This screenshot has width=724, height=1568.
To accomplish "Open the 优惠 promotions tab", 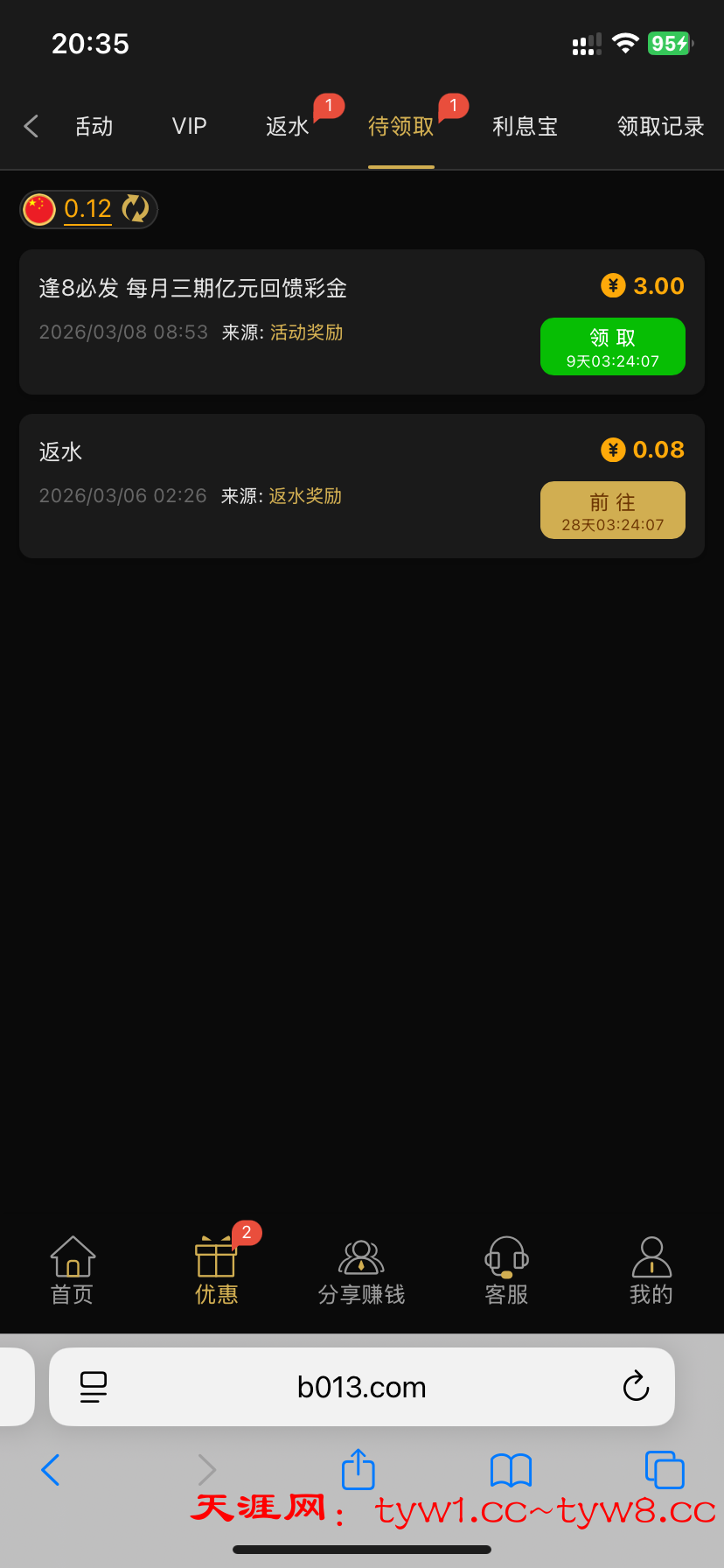I will point(216,1270).
